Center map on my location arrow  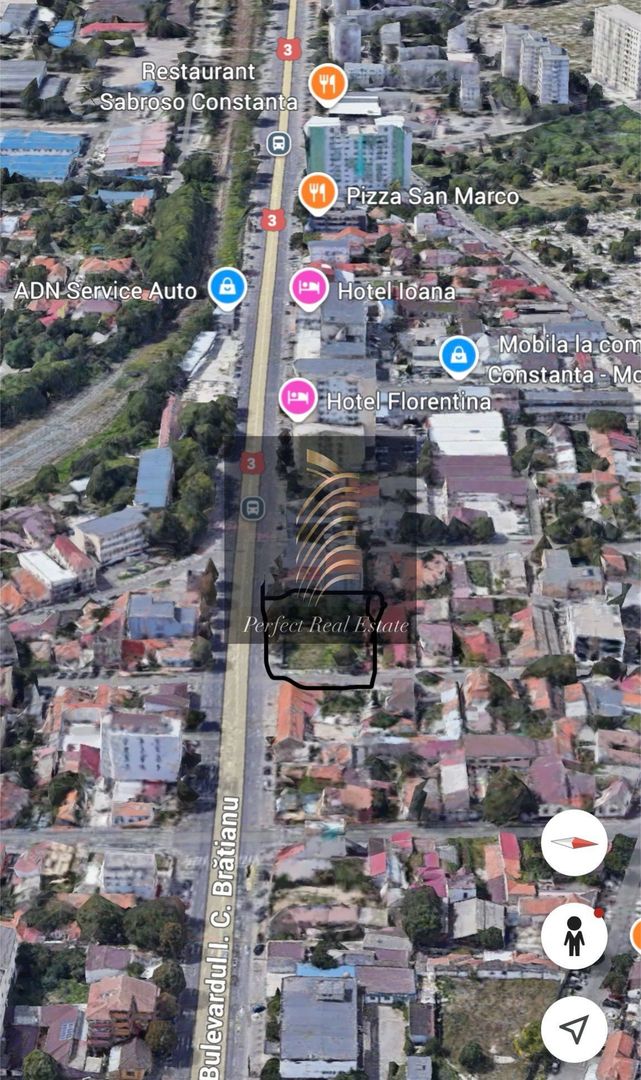tap(574, 1029)
